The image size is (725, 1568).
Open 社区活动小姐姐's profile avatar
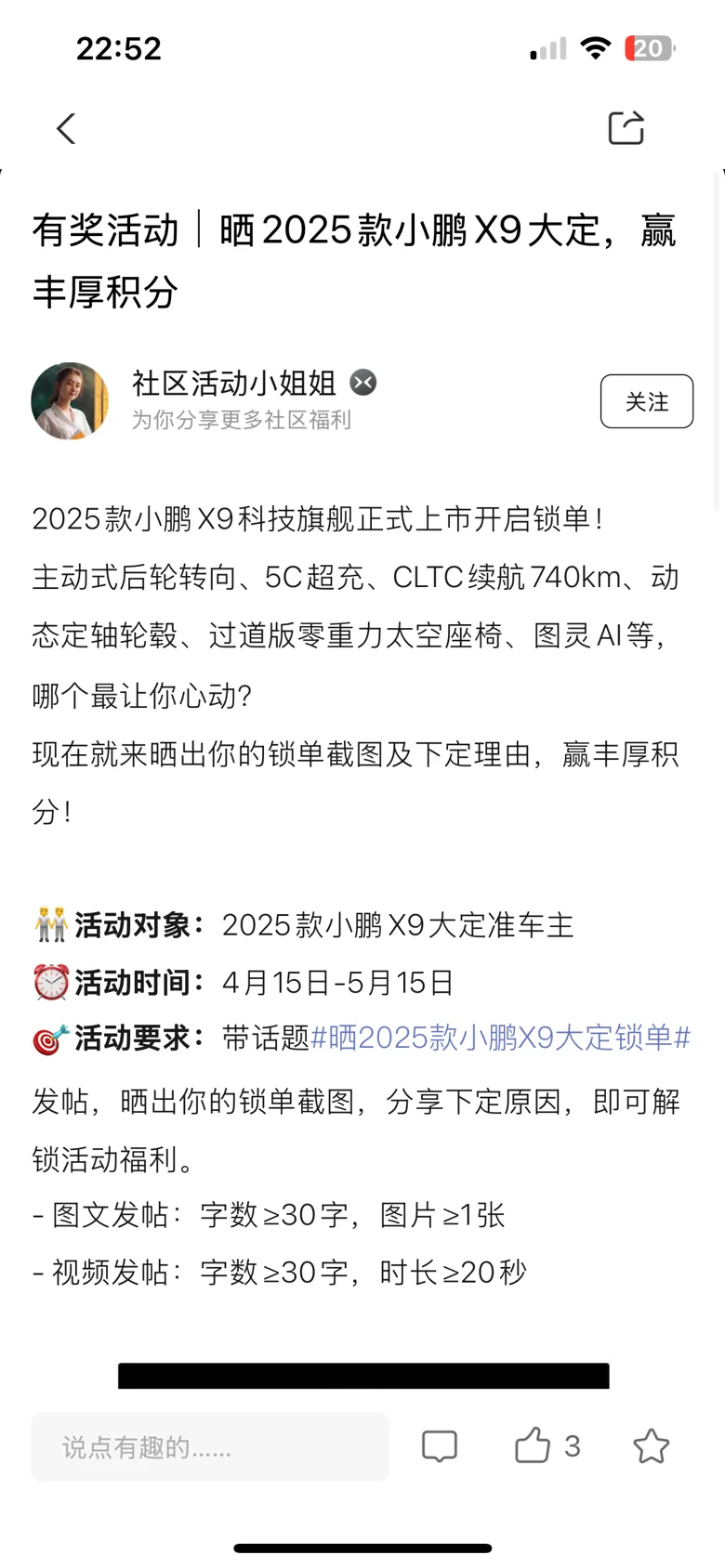click(x=70, y=401)
